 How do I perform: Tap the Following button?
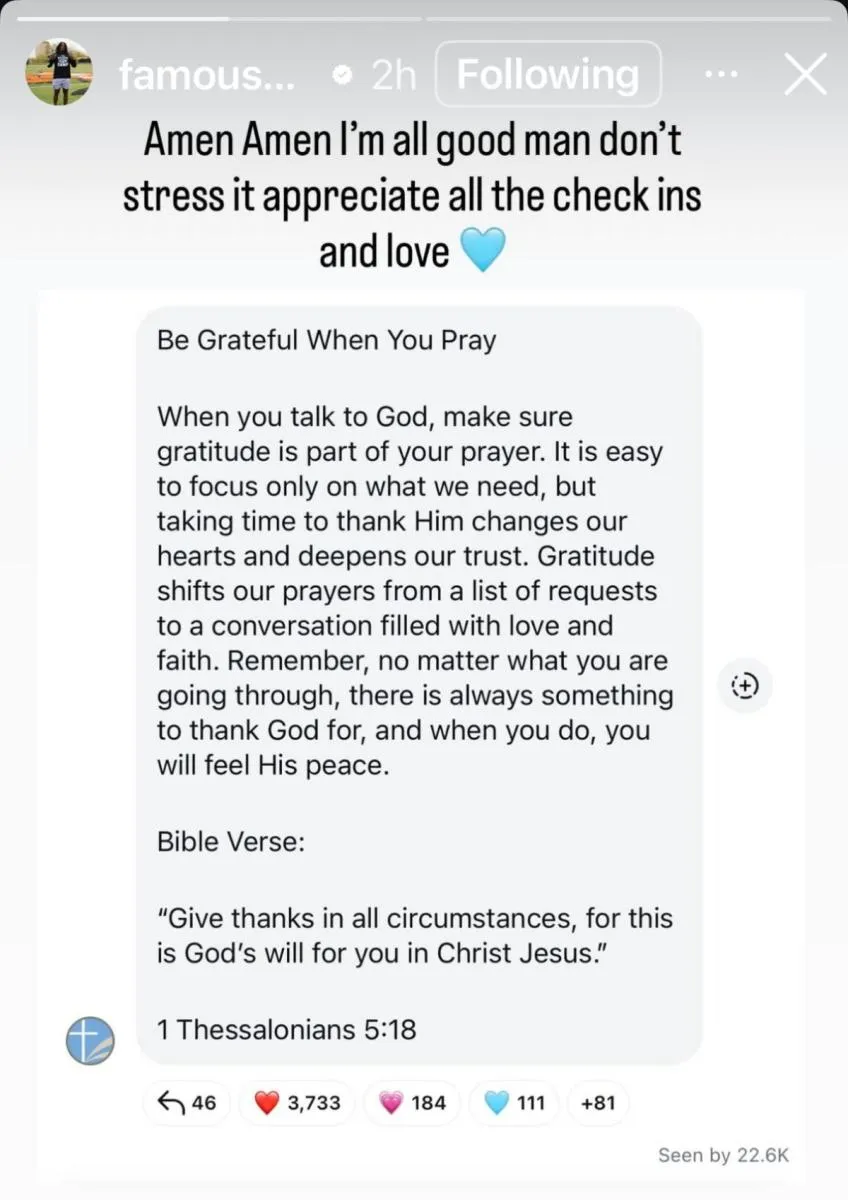pyautogui.click(x=547, y=74)
